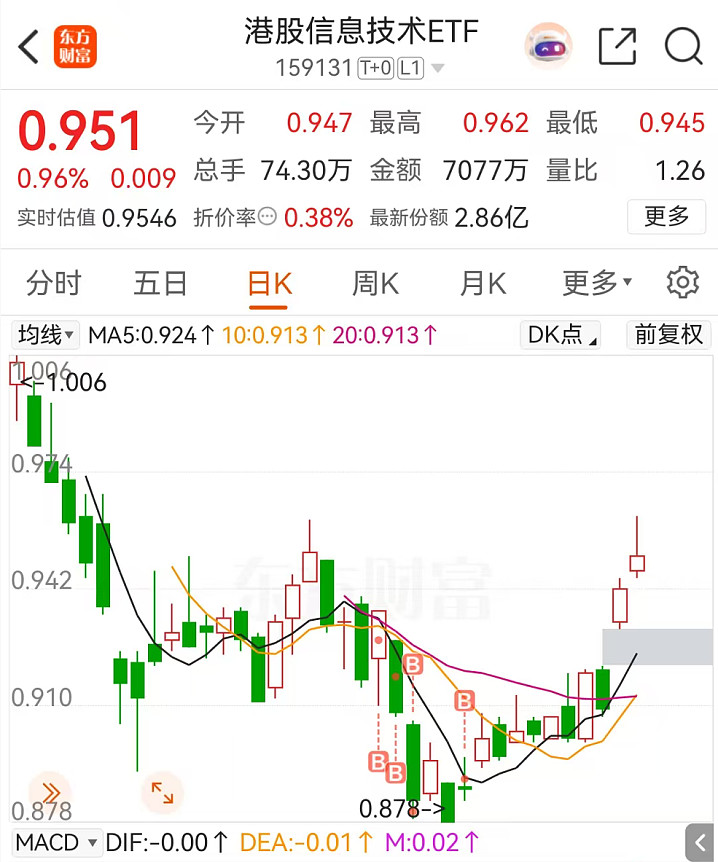The height and width of the screenshot is (862, 718).
Task: Expand the 更多 quote details button
Action: 667,216
